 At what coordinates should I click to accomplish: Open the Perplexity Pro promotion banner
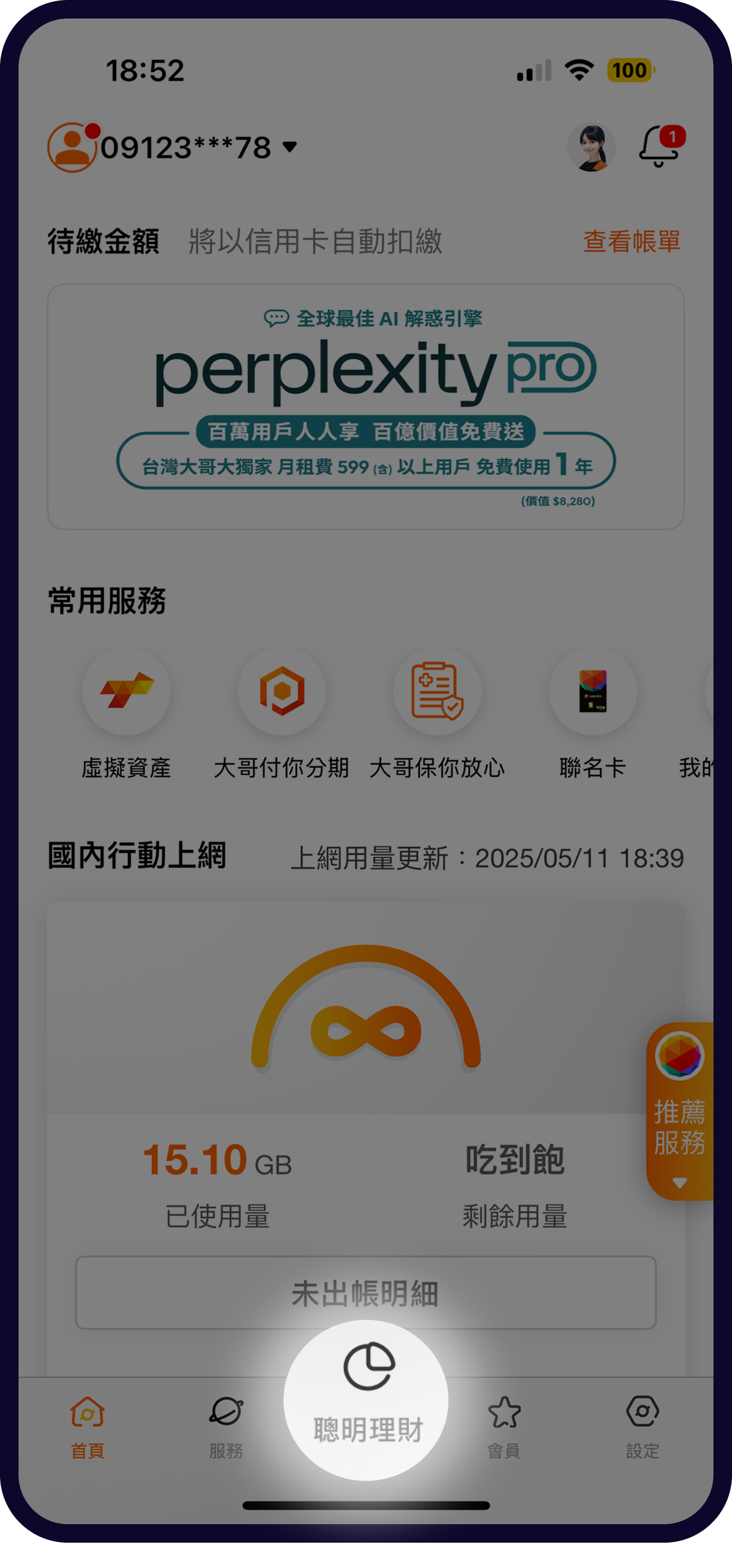point(366,406)
